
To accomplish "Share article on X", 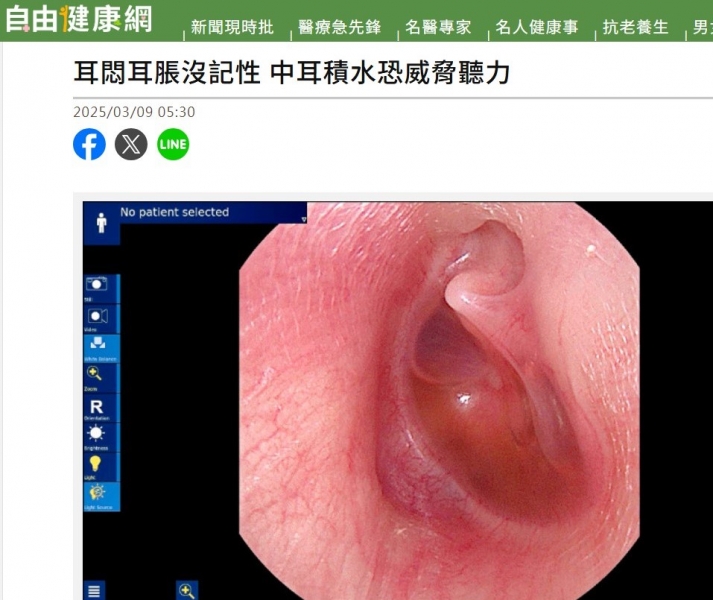I will [x=131, y=145].
